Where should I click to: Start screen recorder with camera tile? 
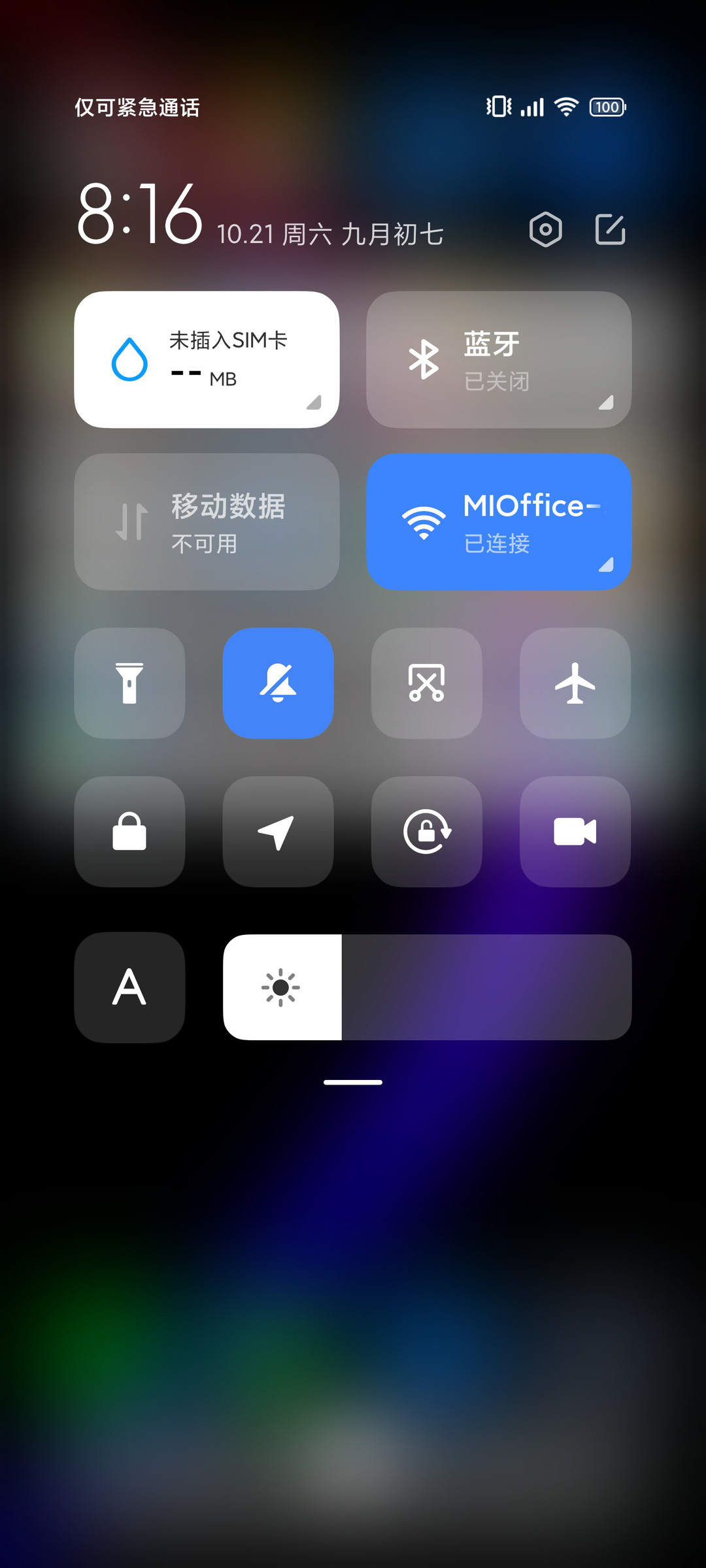(x=575, y=832)
